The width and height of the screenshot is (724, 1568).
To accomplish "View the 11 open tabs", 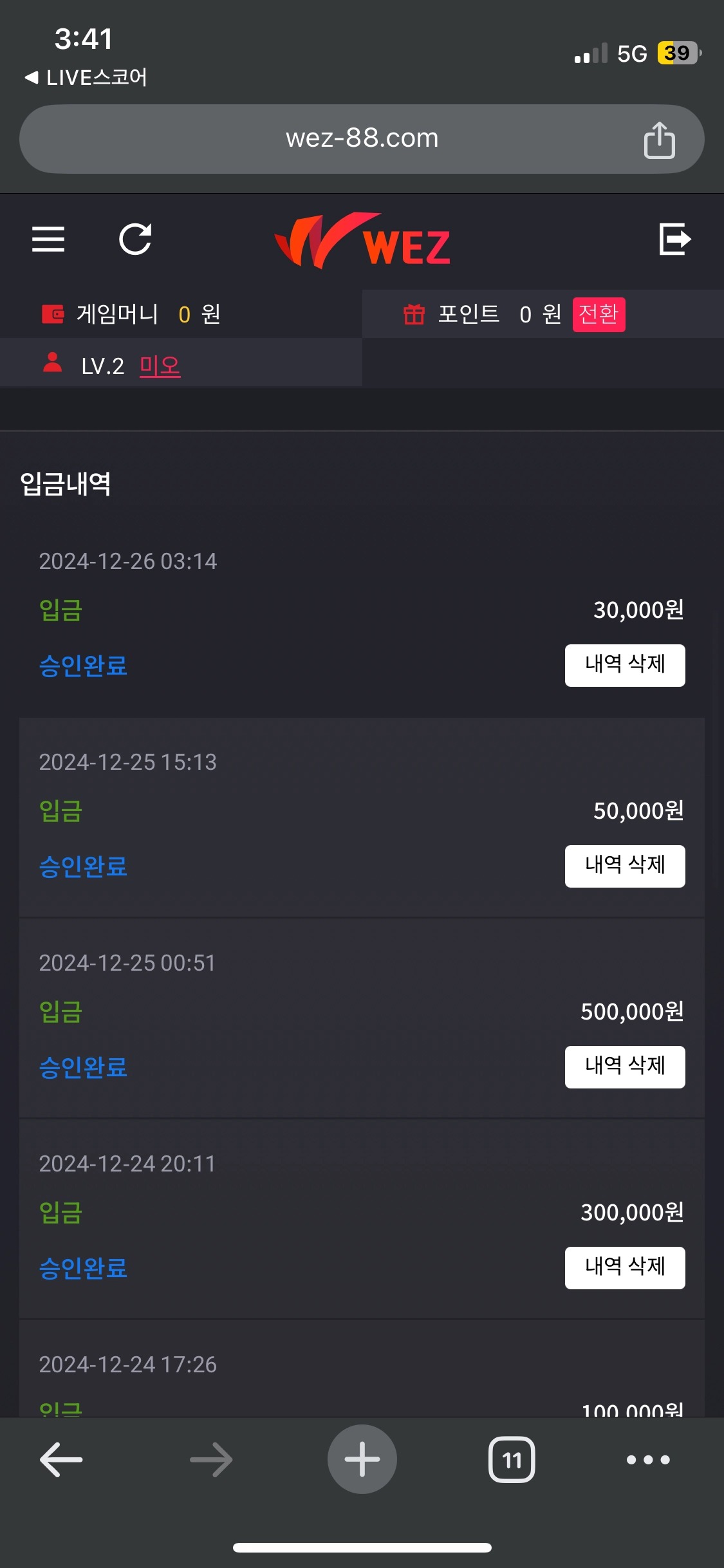I will pos(512,1459).
